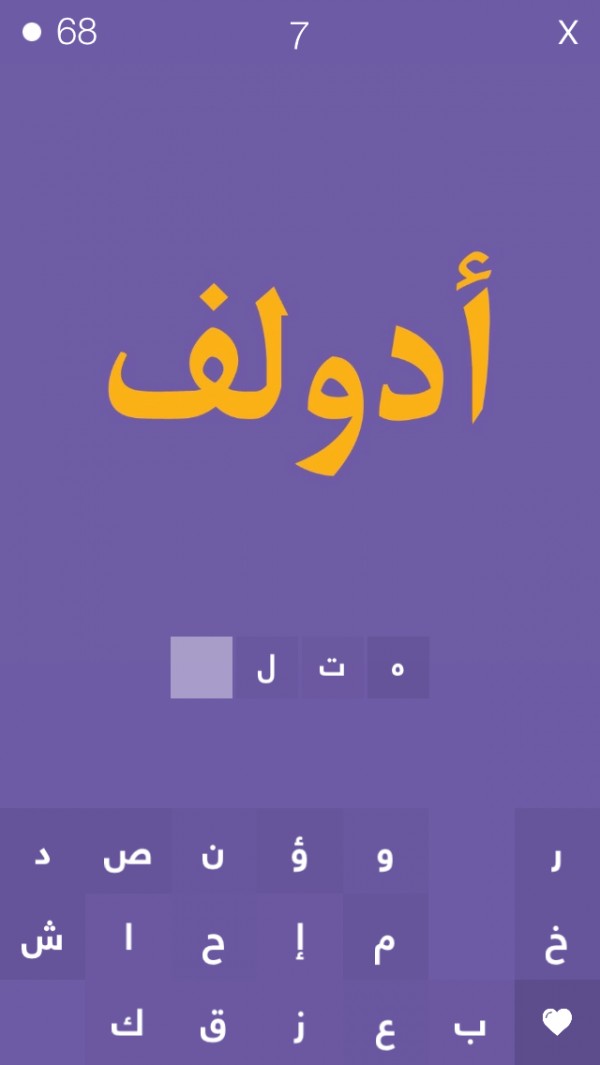Tap the heart hint button
Viewport: 600px width, 1065px height.
pos(557,1022)
